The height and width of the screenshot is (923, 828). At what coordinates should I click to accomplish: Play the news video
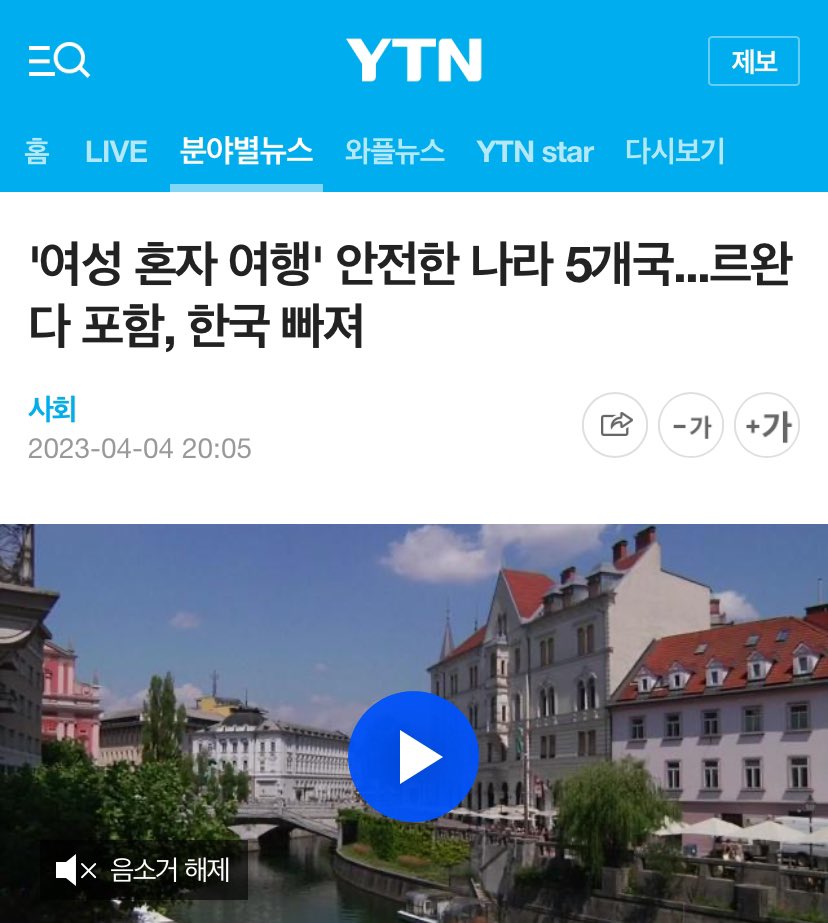414,757
